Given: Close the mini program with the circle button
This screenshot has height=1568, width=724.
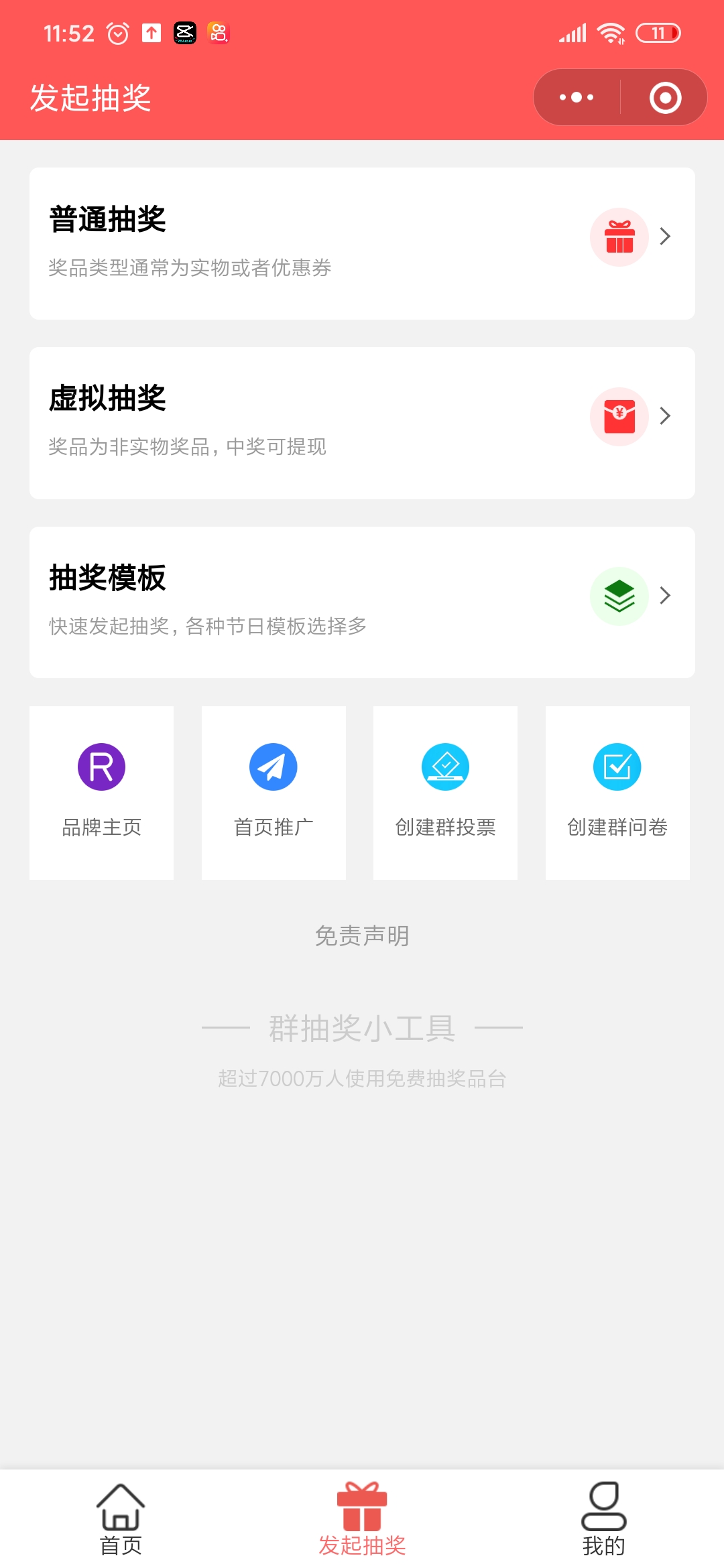Looking at the screenshot, I should [665, 98].
